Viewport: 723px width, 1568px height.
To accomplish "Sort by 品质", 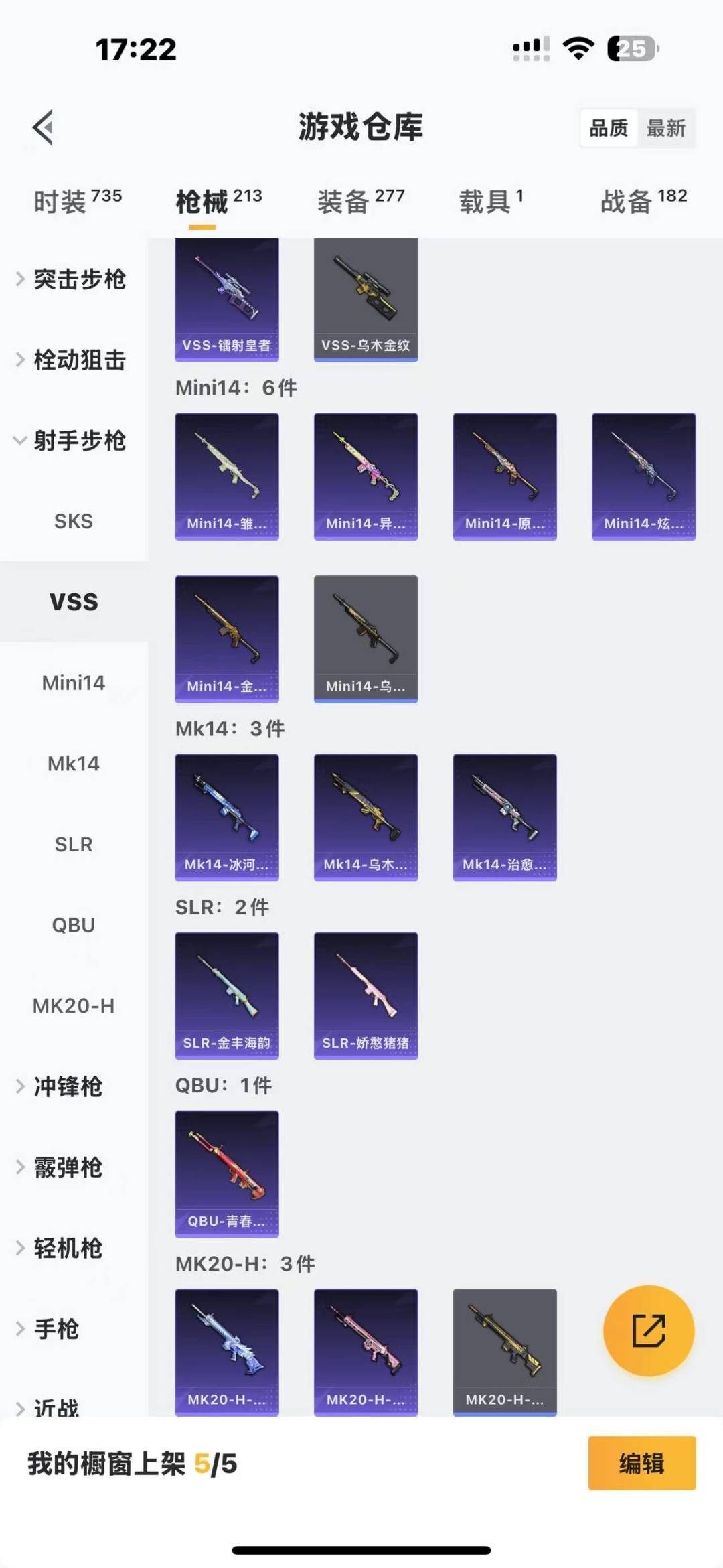I will tap(609, 128).
